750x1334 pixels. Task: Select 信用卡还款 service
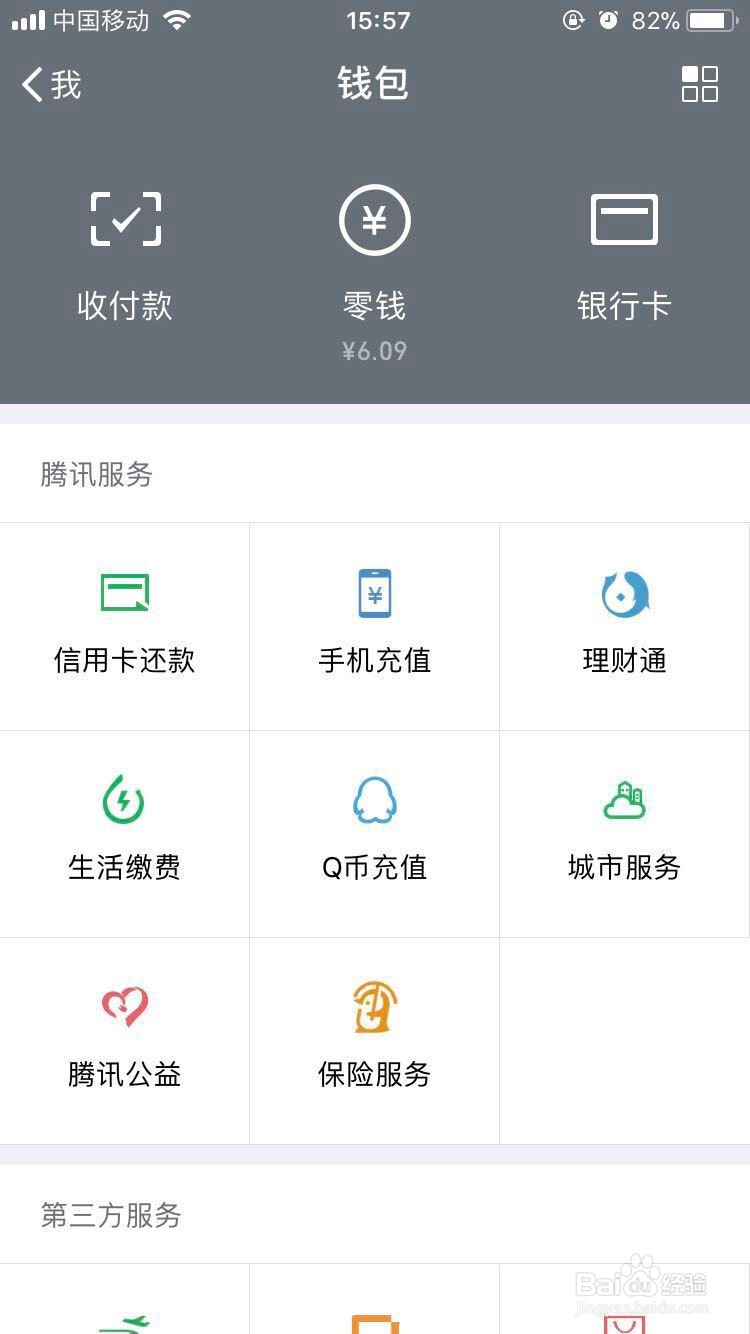(124, 626)
